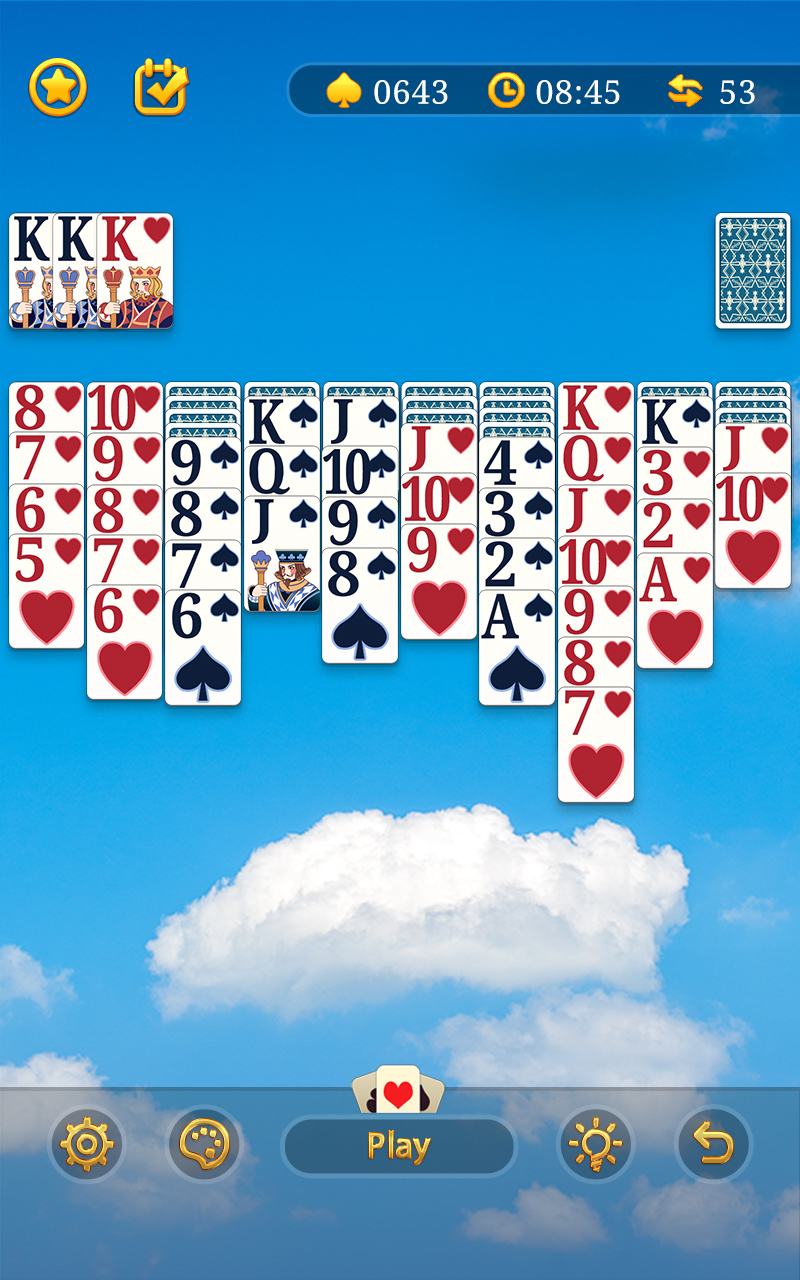
Task: Click the clock timer icon
Action: [508, 91]
